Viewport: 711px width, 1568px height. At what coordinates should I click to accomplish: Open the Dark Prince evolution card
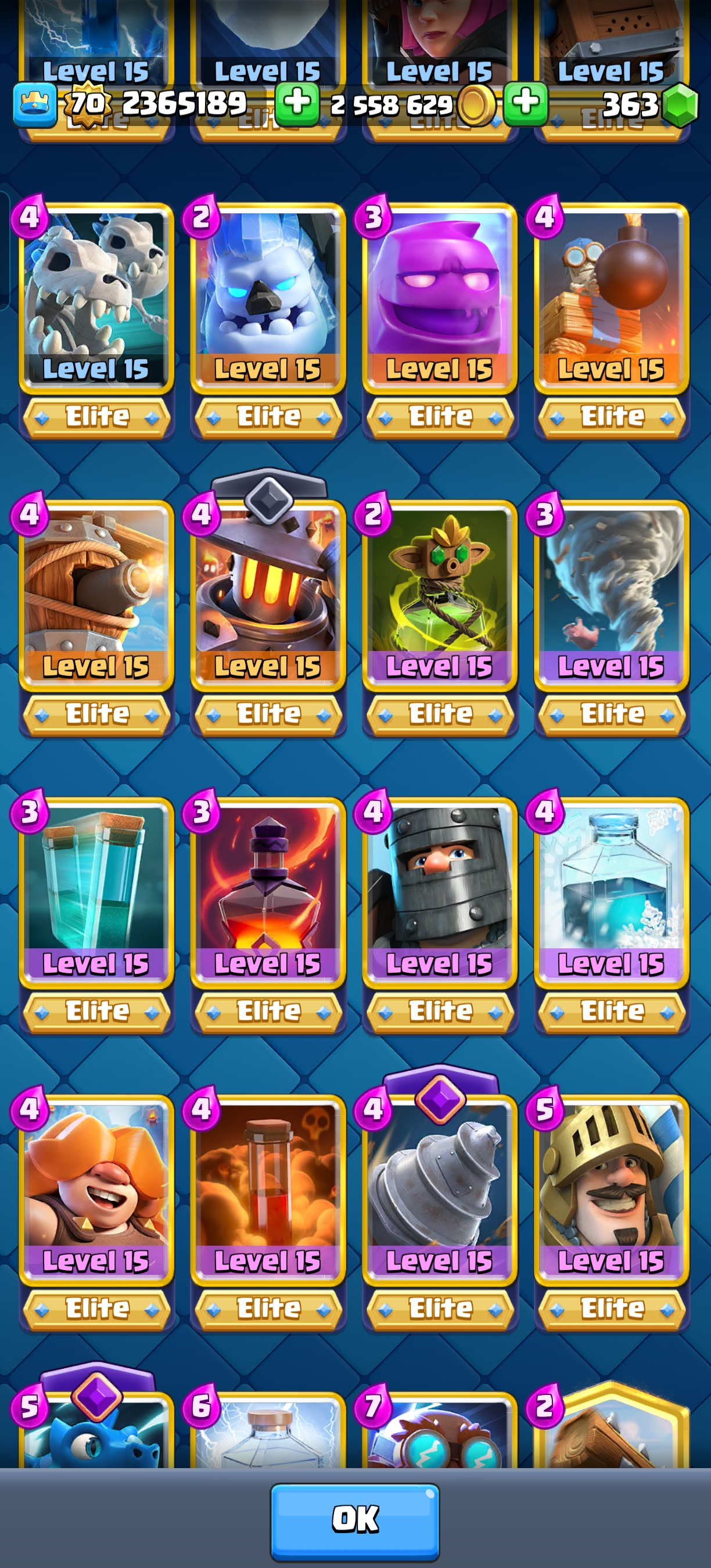(268, 596)
